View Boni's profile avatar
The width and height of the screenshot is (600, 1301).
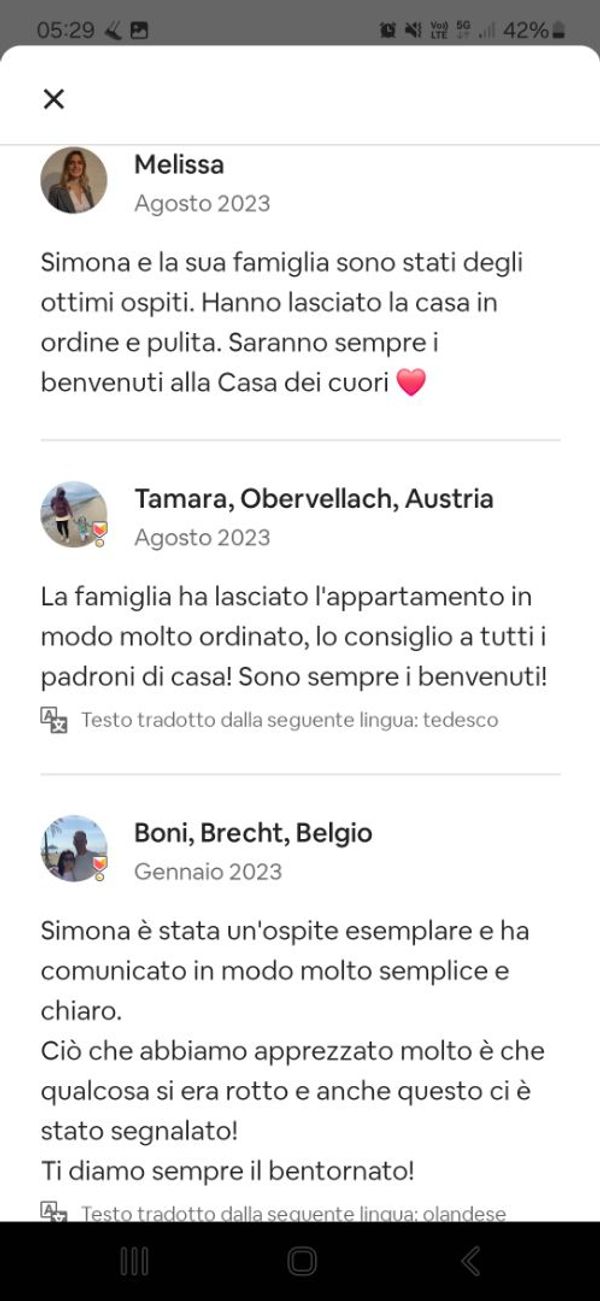coord(74,848)
